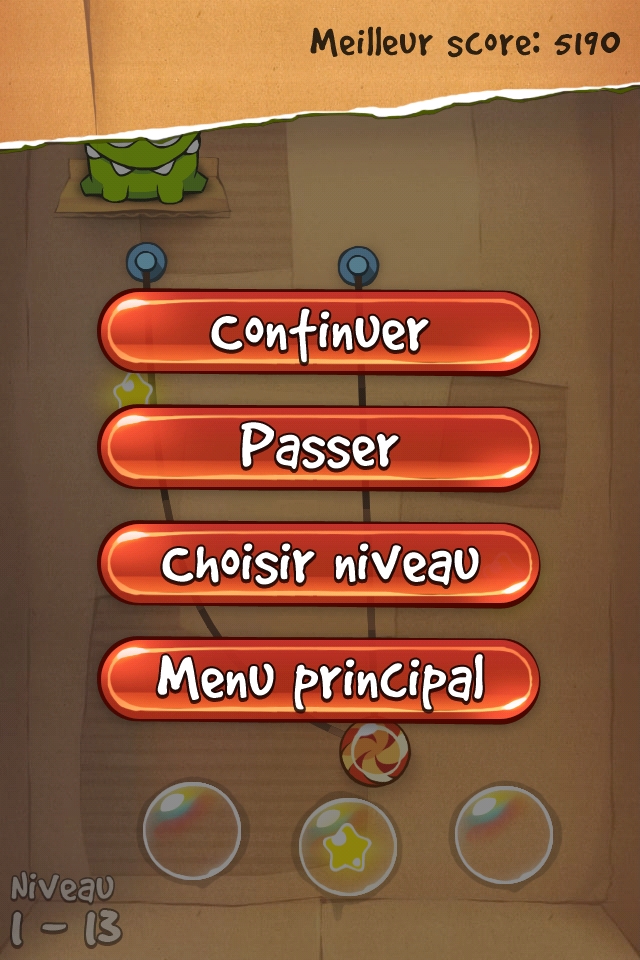Viewport: 640px width, 960px height.
Task: Skip this level with Passer
Action: tap(319, 449)
